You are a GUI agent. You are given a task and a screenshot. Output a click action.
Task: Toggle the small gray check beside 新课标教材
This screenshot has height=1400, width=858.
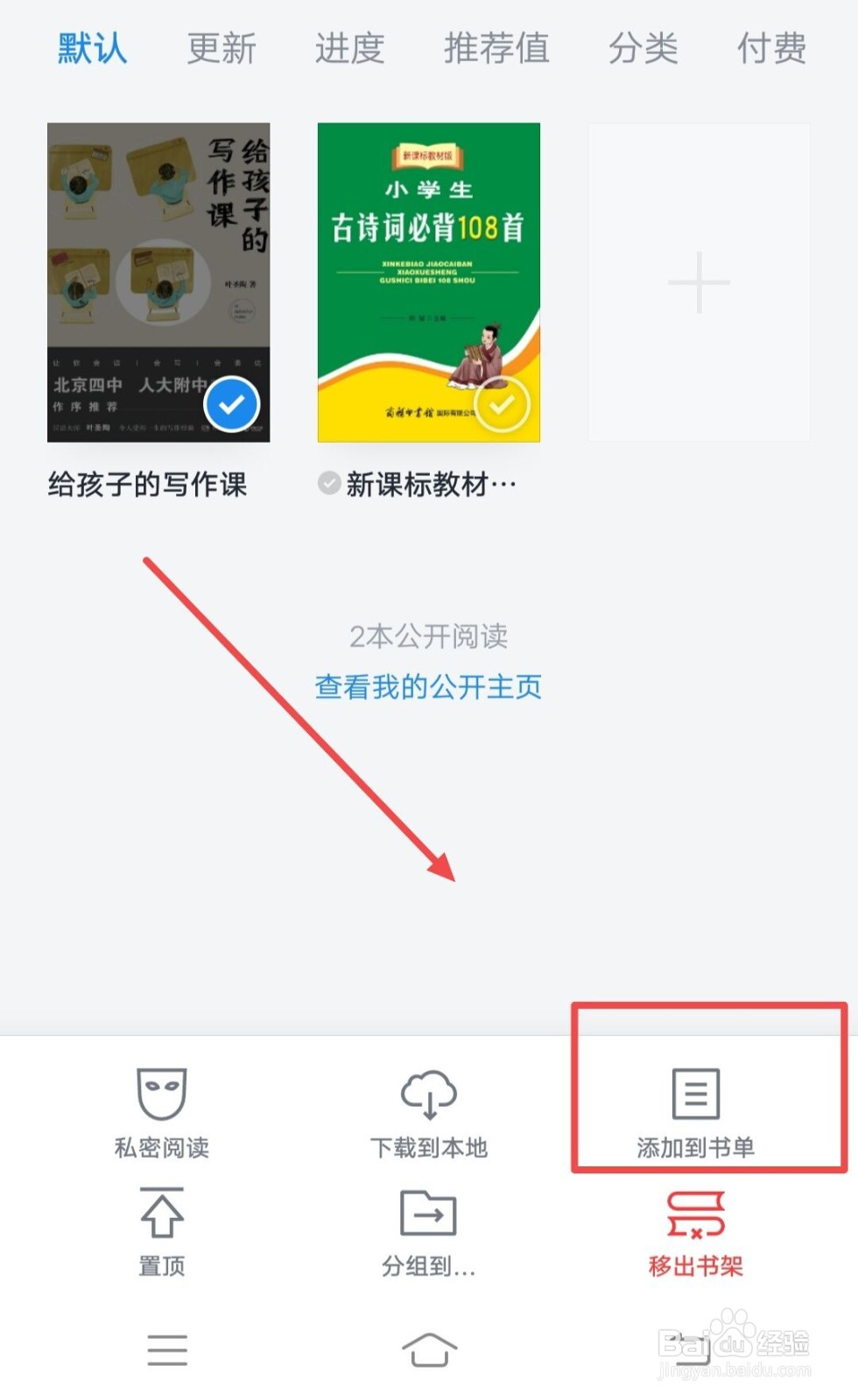pyautogui.click(x=327, y=482)
